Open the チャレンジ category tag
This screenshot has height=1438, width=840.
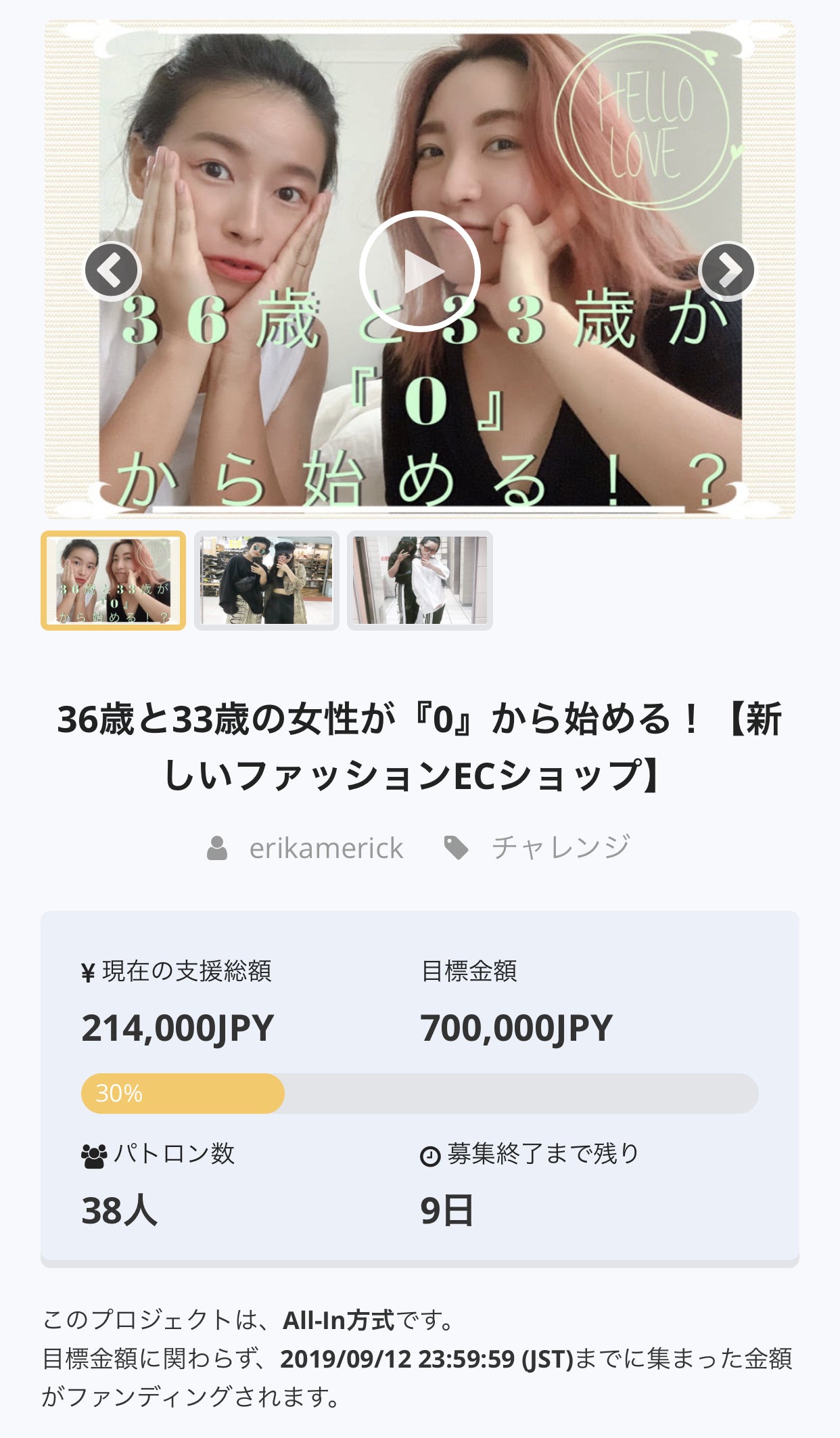tap(560, 848)
